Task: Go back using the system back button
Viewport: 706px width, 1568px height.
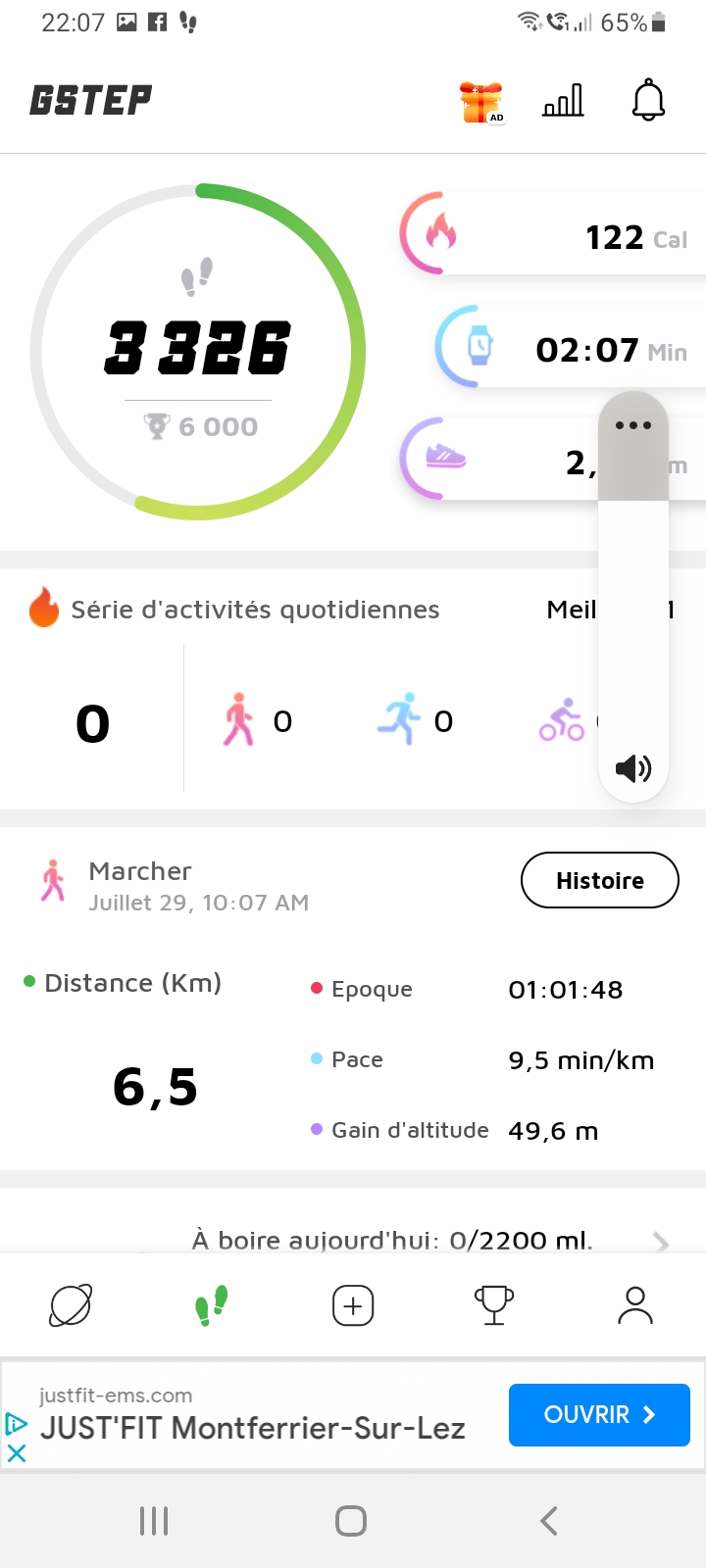Action: (549, 1521)
